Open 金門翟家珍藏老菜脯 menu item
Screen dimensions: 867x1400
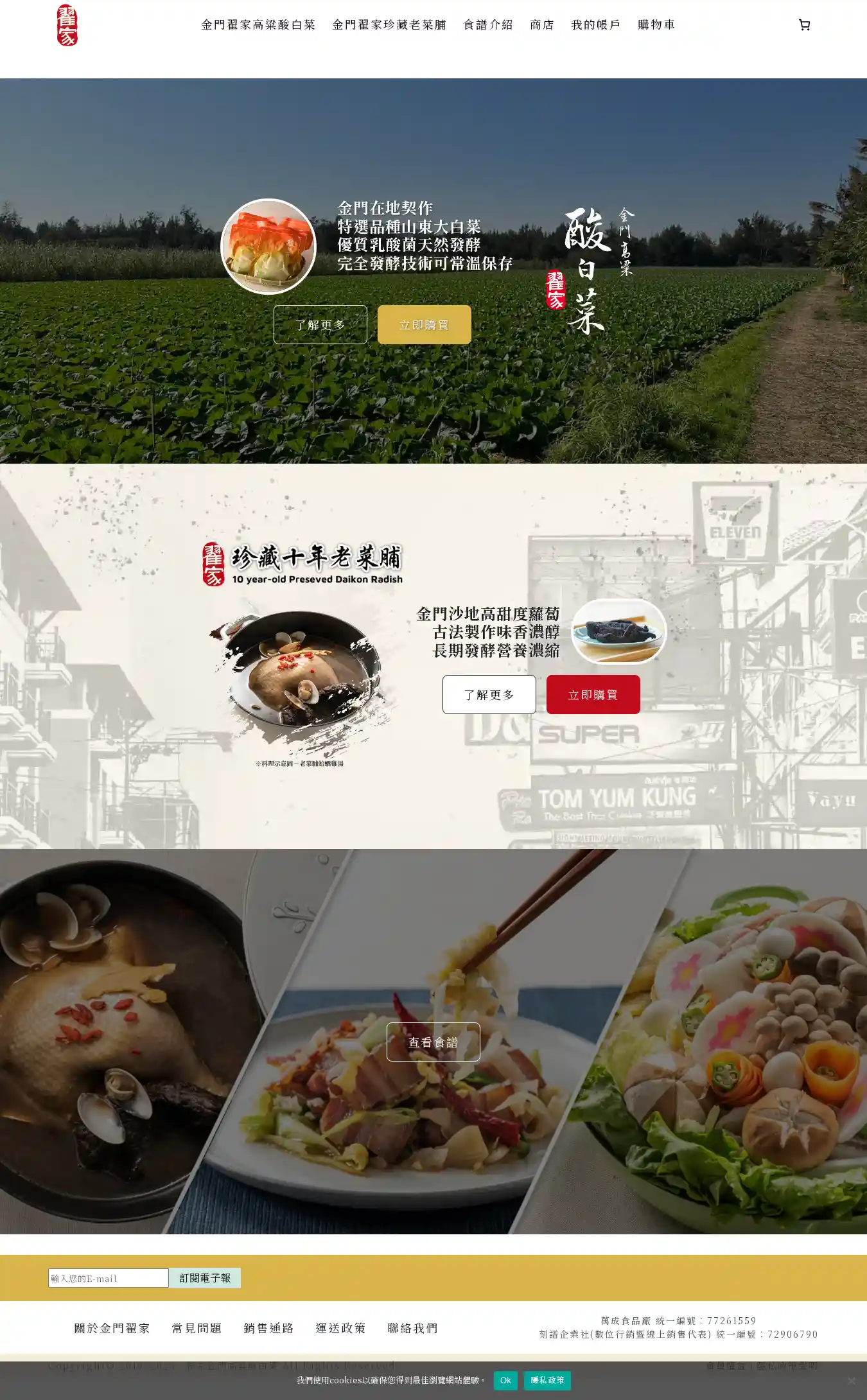click(389, 25)
